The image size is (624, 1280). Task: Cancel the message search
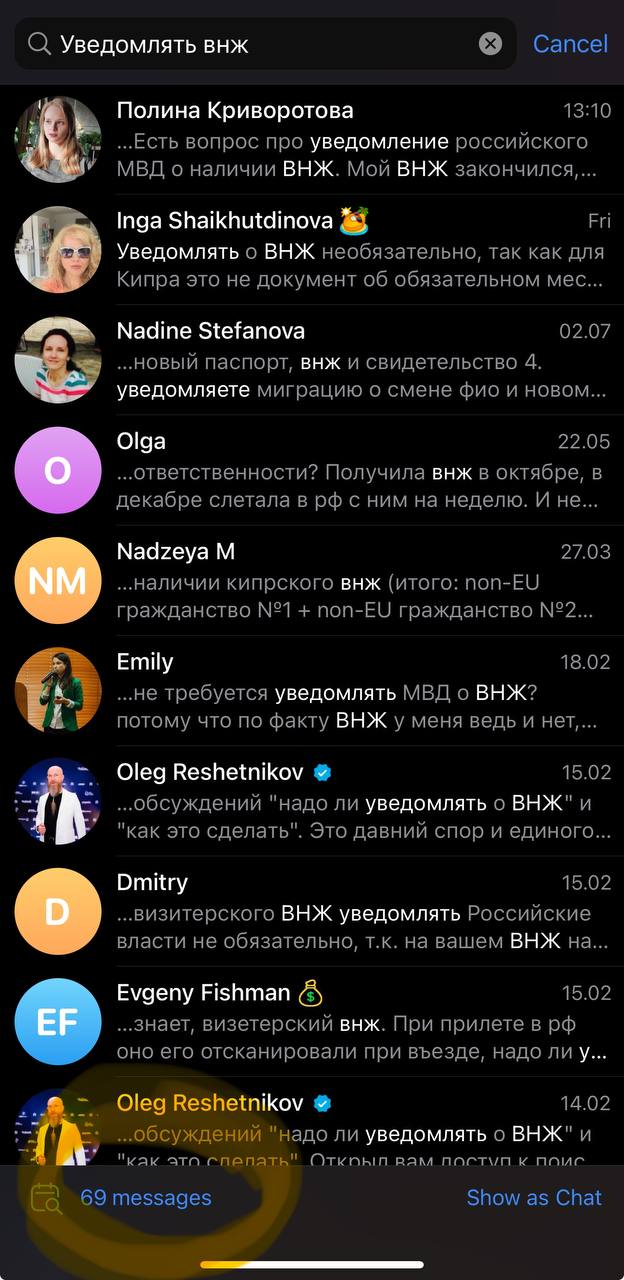tap(570, 44)
